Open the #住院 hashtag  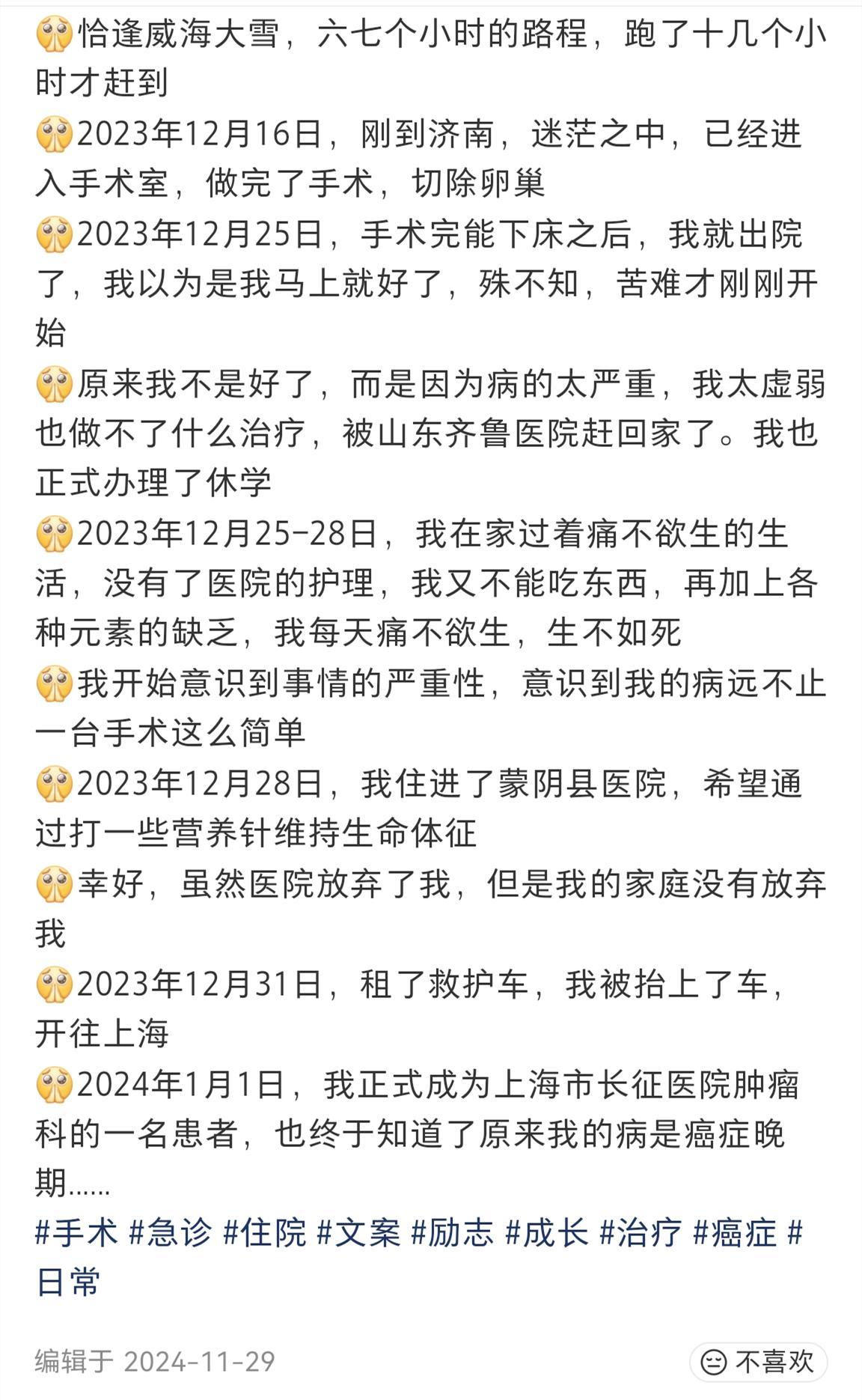pyautogui.click(x=265, y=1233)
